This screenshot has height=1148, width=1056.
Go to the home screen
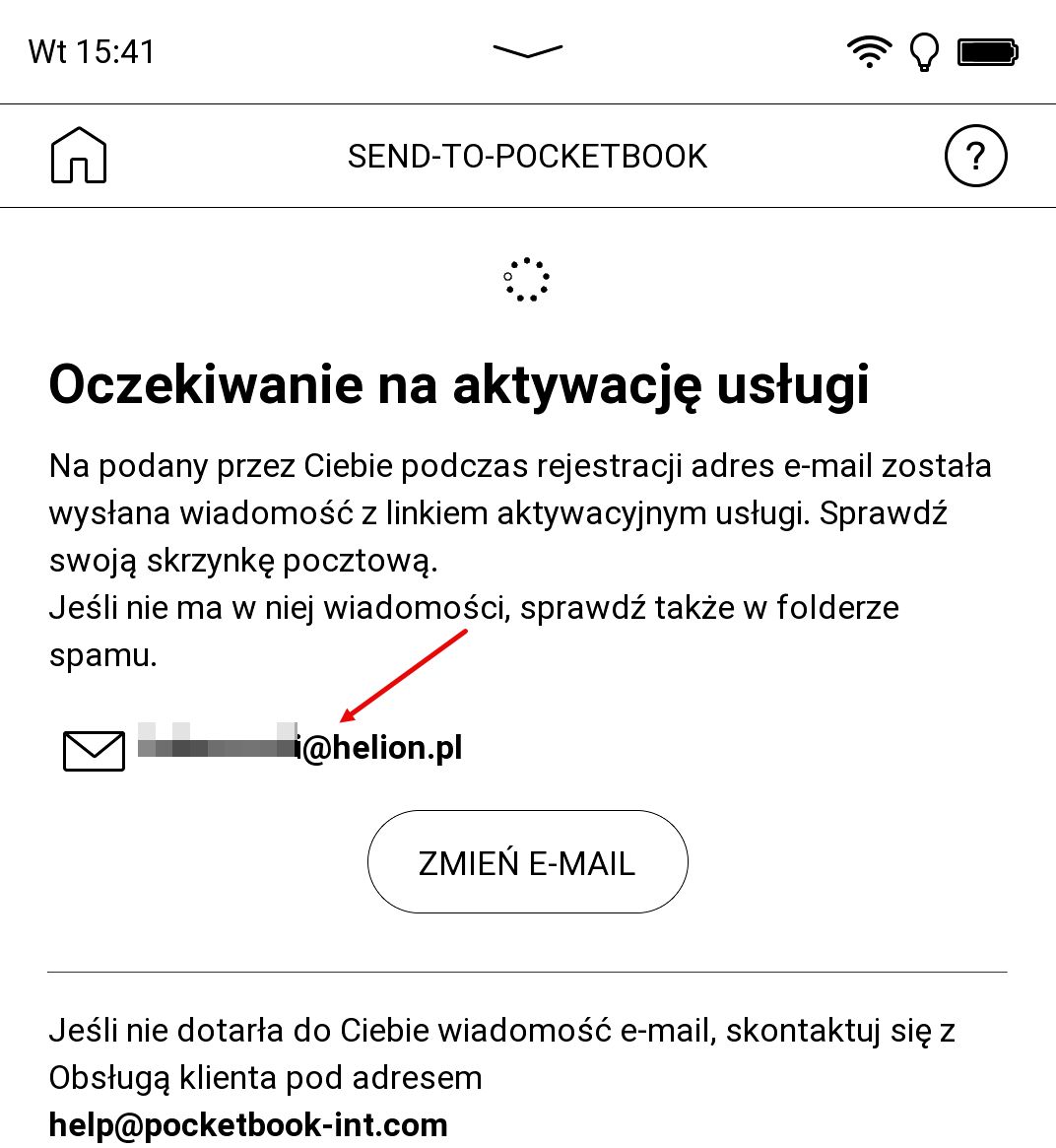click(78, 156)
